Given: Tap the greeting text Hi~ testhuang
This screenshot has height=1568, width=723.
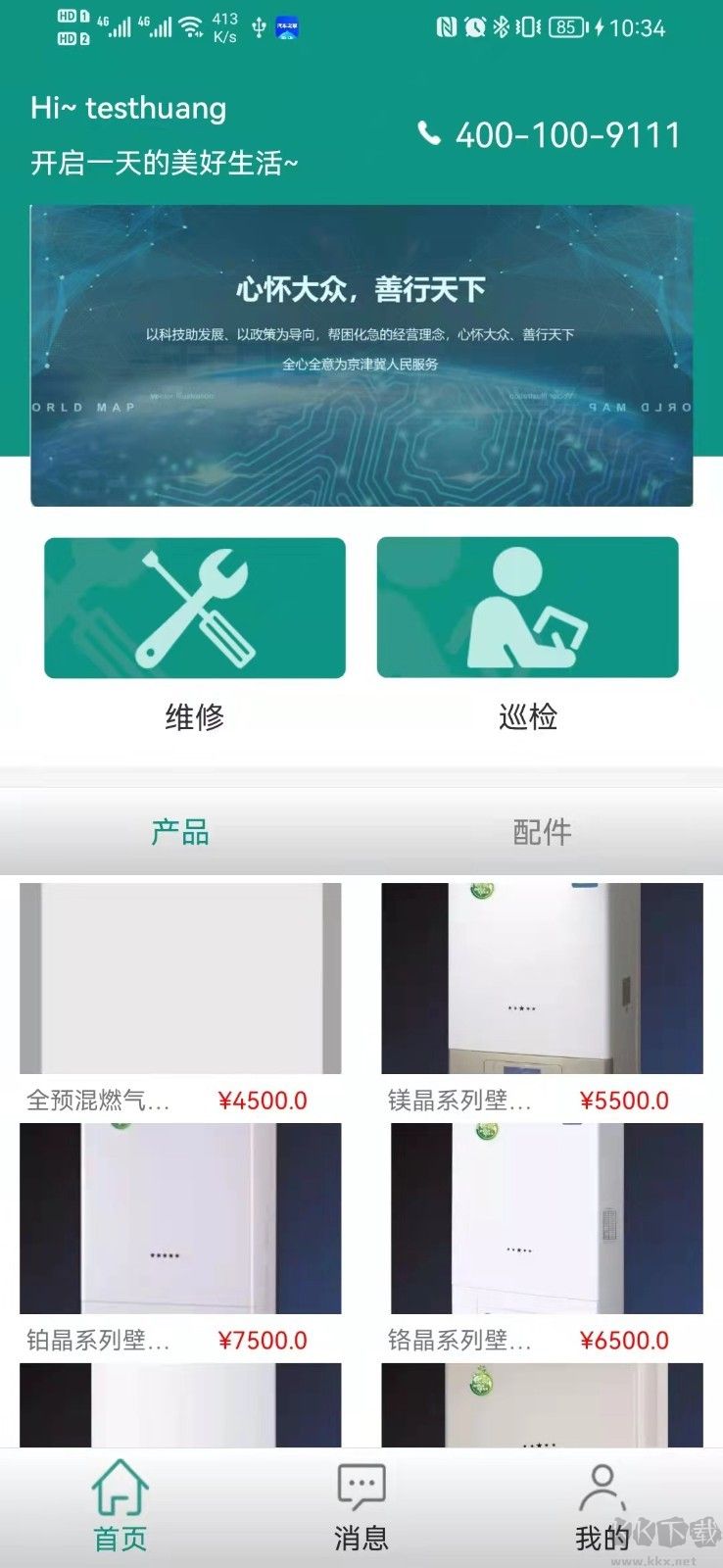Looking at the screenshot, I should tap(127, 108).
